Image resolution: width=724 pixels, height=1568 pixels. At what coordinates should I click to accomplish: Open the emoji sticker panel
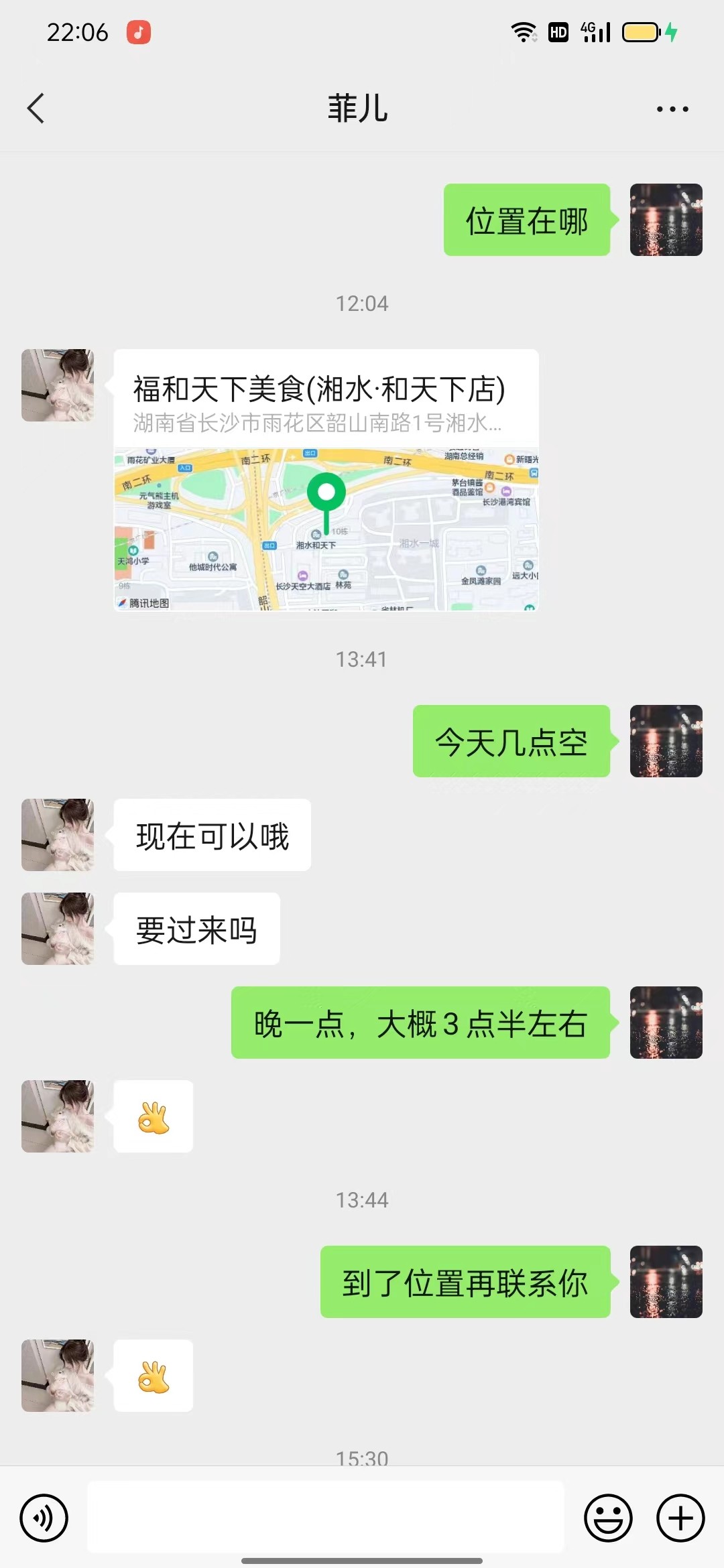[608, 1518]
